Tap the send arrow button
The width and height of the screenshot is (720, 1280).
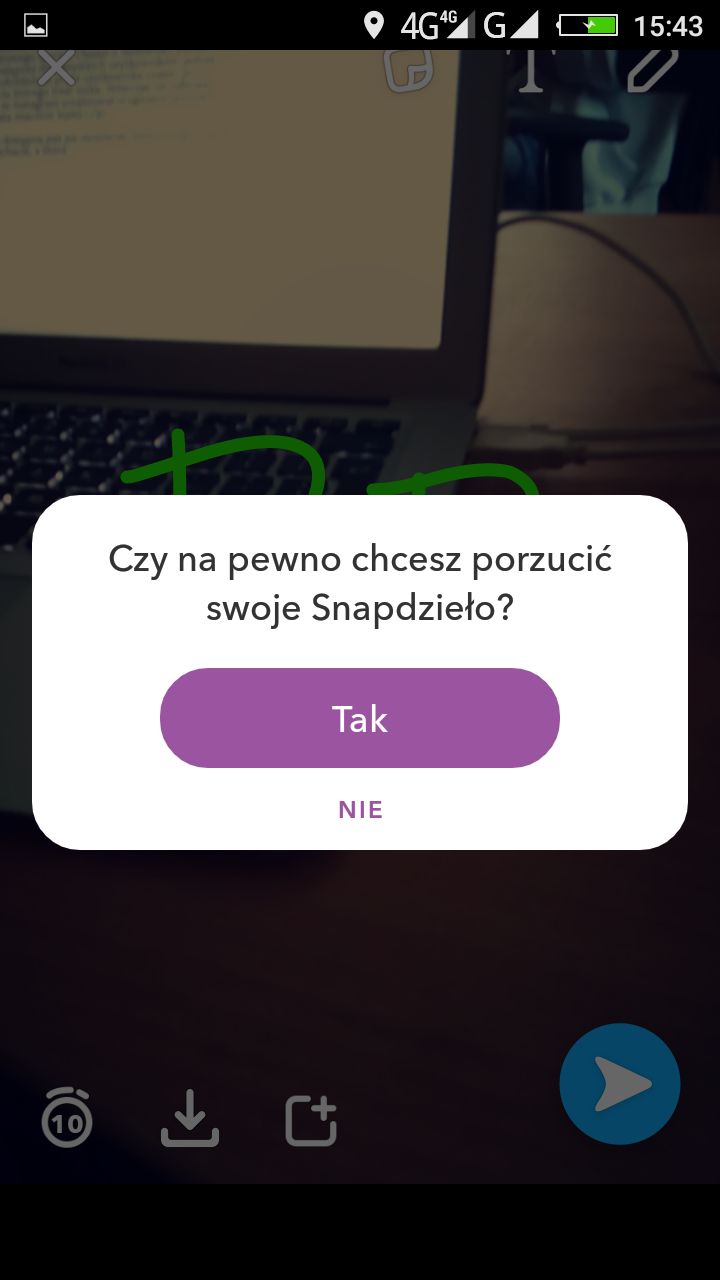pyautogui.click(x=620, y=1084)
